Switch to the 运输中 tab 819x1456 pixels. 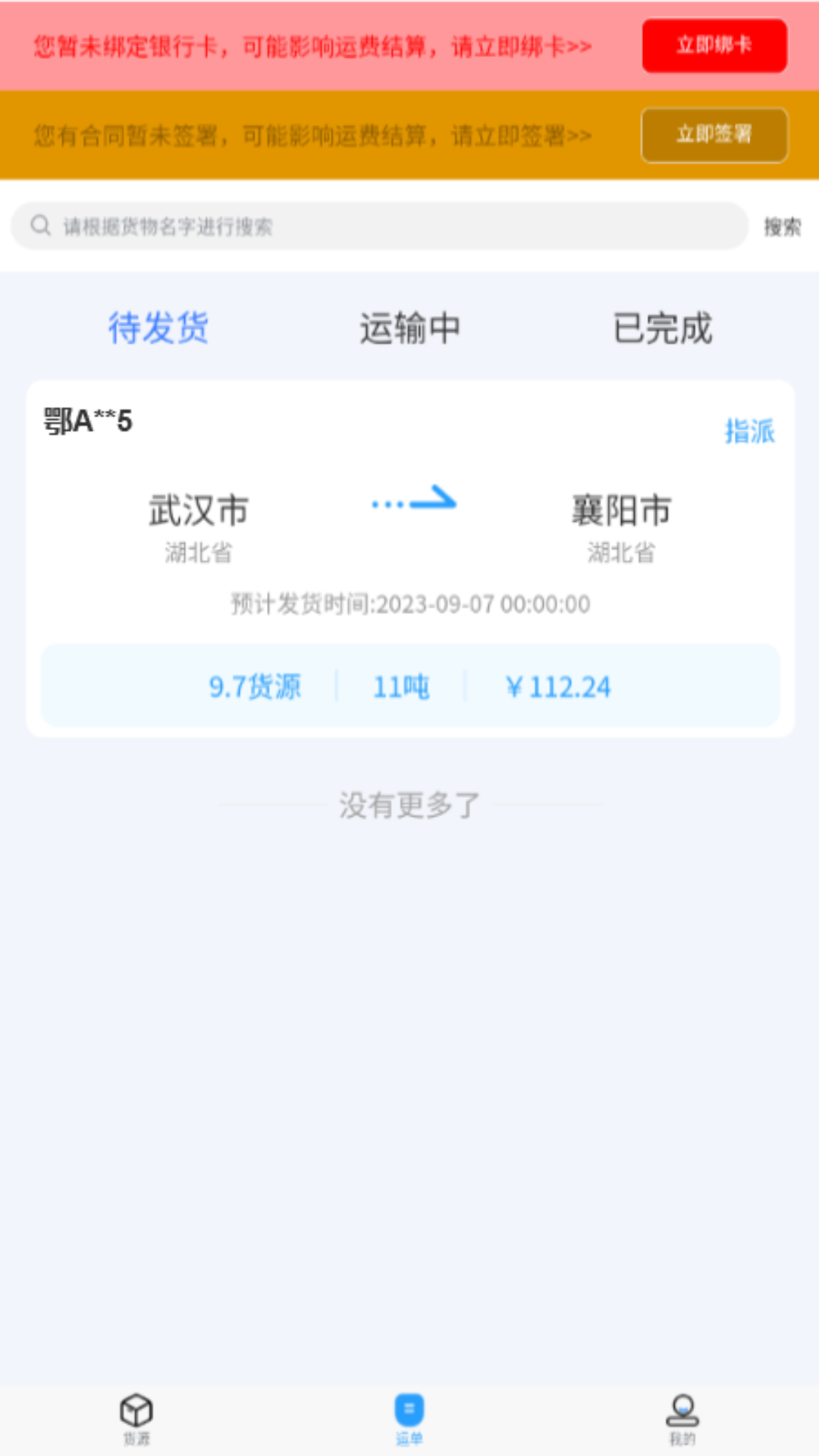409,328
